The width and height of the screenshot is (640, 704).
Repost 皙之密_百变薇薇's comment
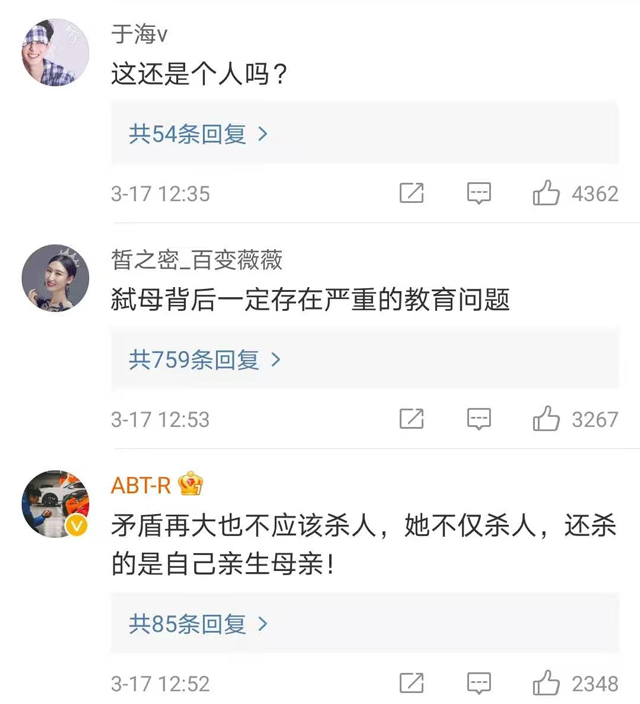click(x=412, y=418)
